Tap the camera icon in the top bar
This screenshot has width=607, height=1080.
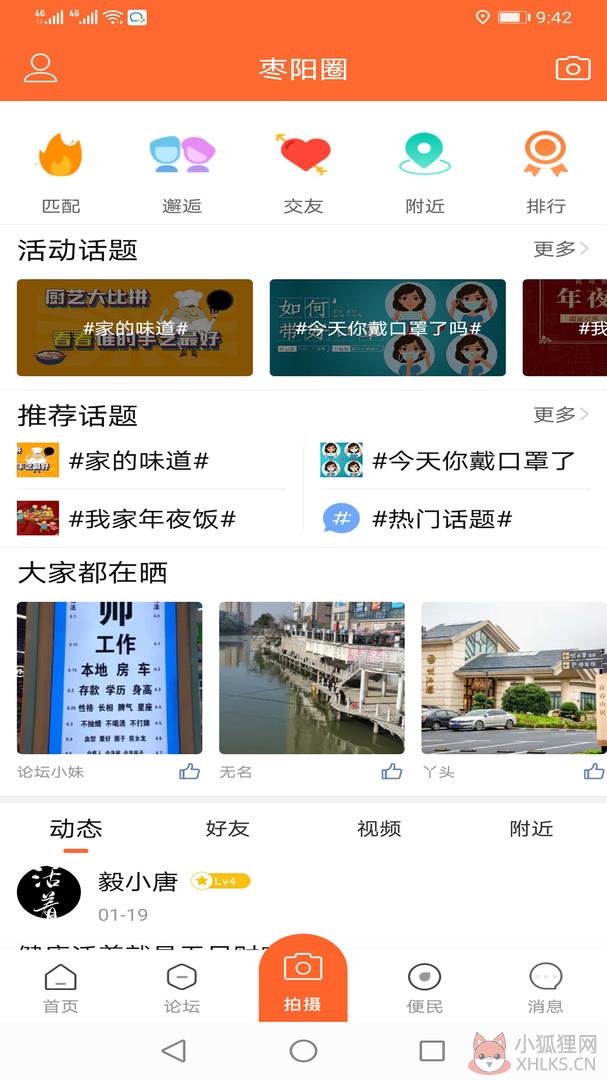pyautogui.click(x=573, y=68)
